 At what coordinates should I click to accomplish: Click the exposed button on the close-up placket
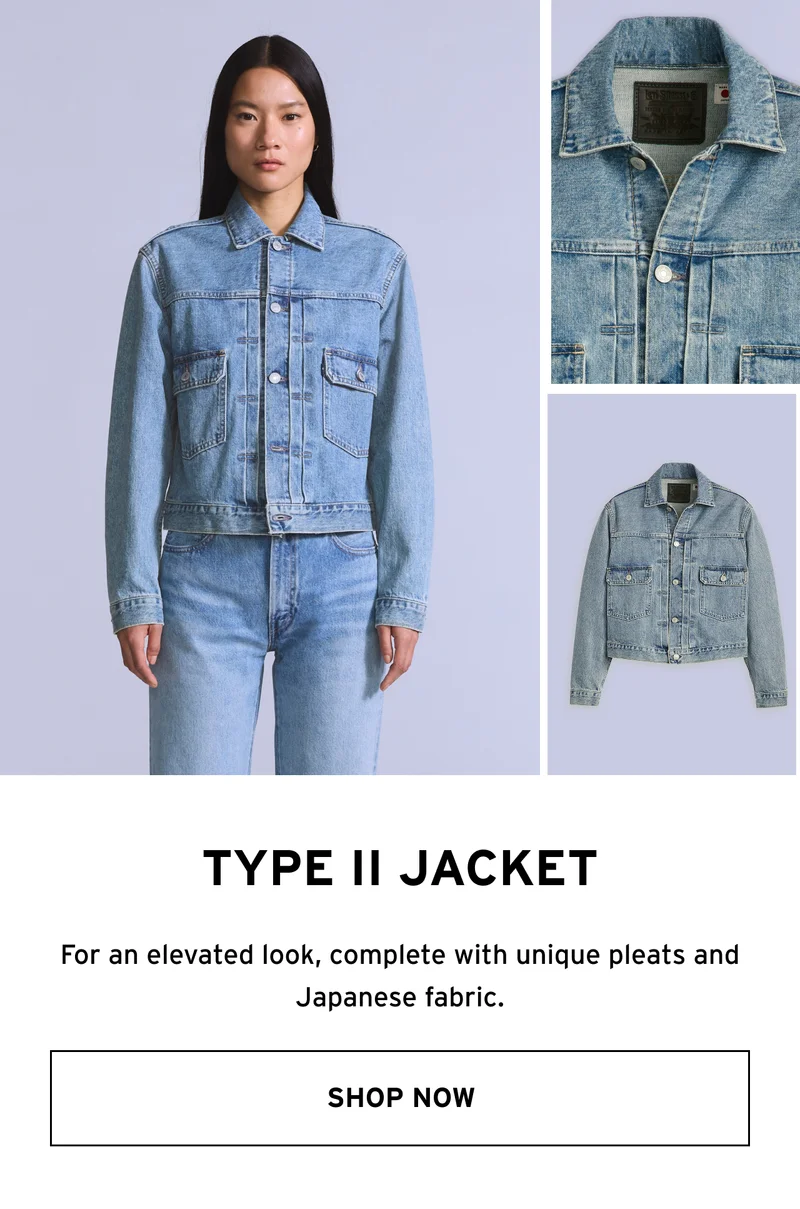664,274
